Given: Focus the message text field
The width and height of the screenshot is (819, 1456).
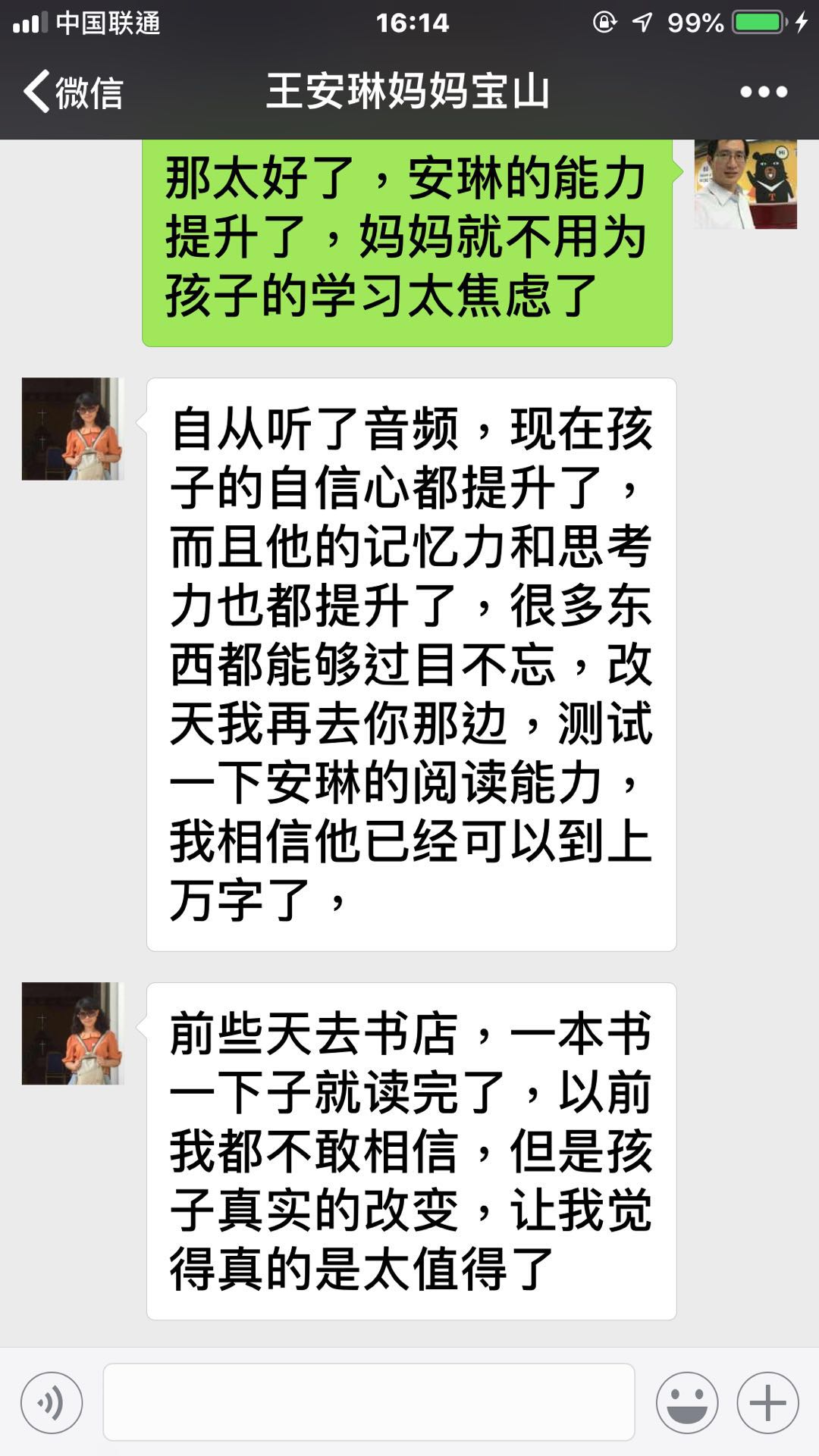Looking at the screenshot, I should [x=369, y=1402].
